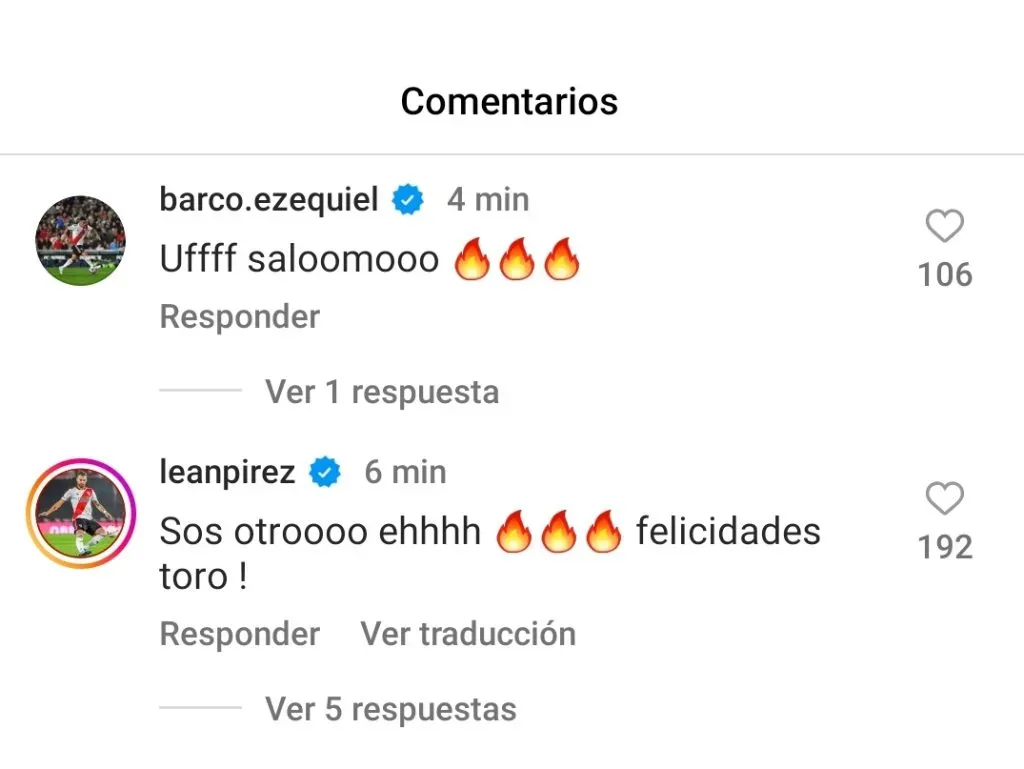Reply to barco.ezequiel's comment

pos(239,317)
